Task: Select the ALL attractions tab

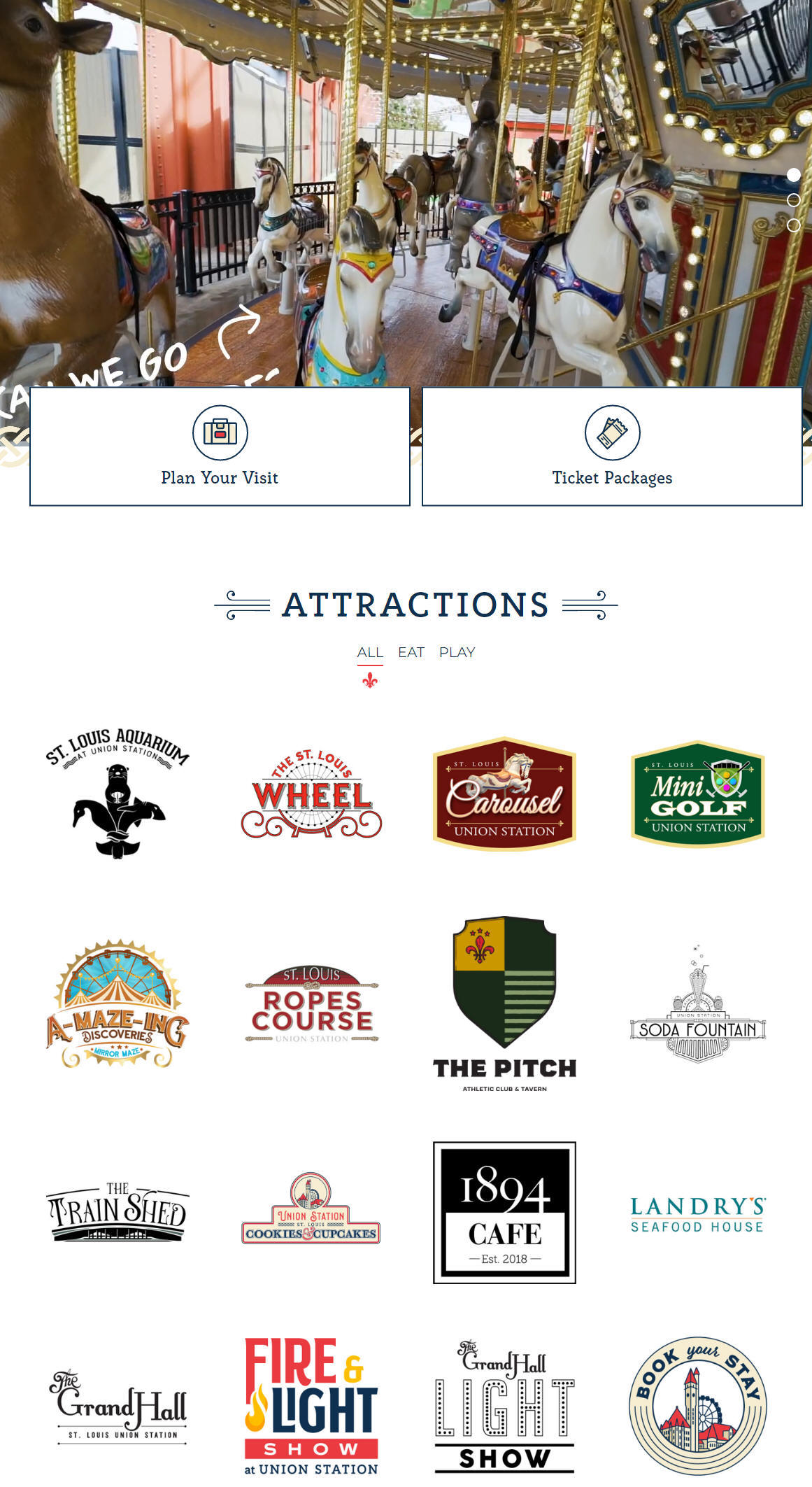Action: [x=370, y=652]
